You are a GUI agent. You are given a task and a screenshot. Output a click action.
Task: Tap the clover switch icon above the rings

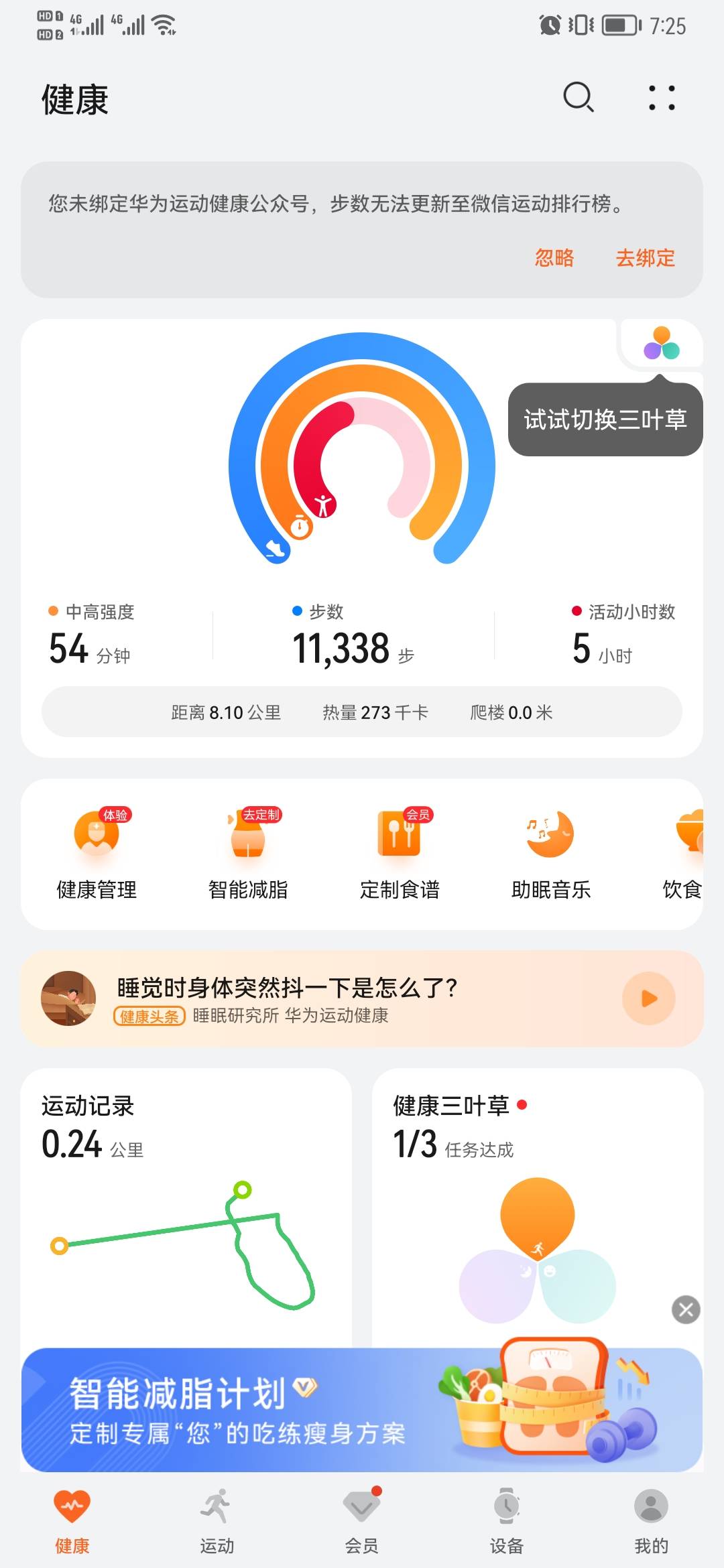pos(662,344)
